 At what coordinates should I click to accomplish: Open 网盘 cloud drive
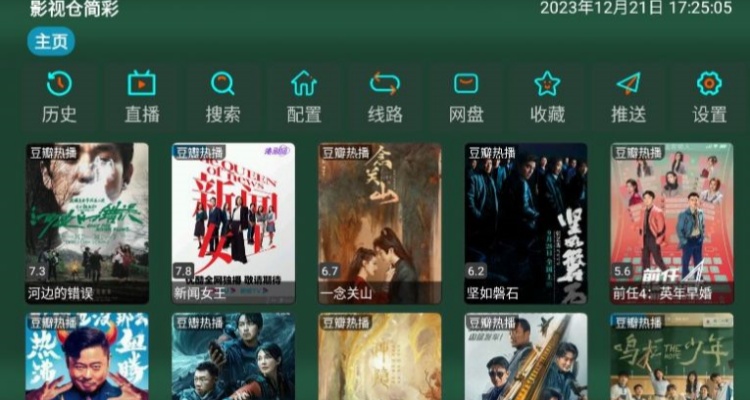(x=466, y=97)
